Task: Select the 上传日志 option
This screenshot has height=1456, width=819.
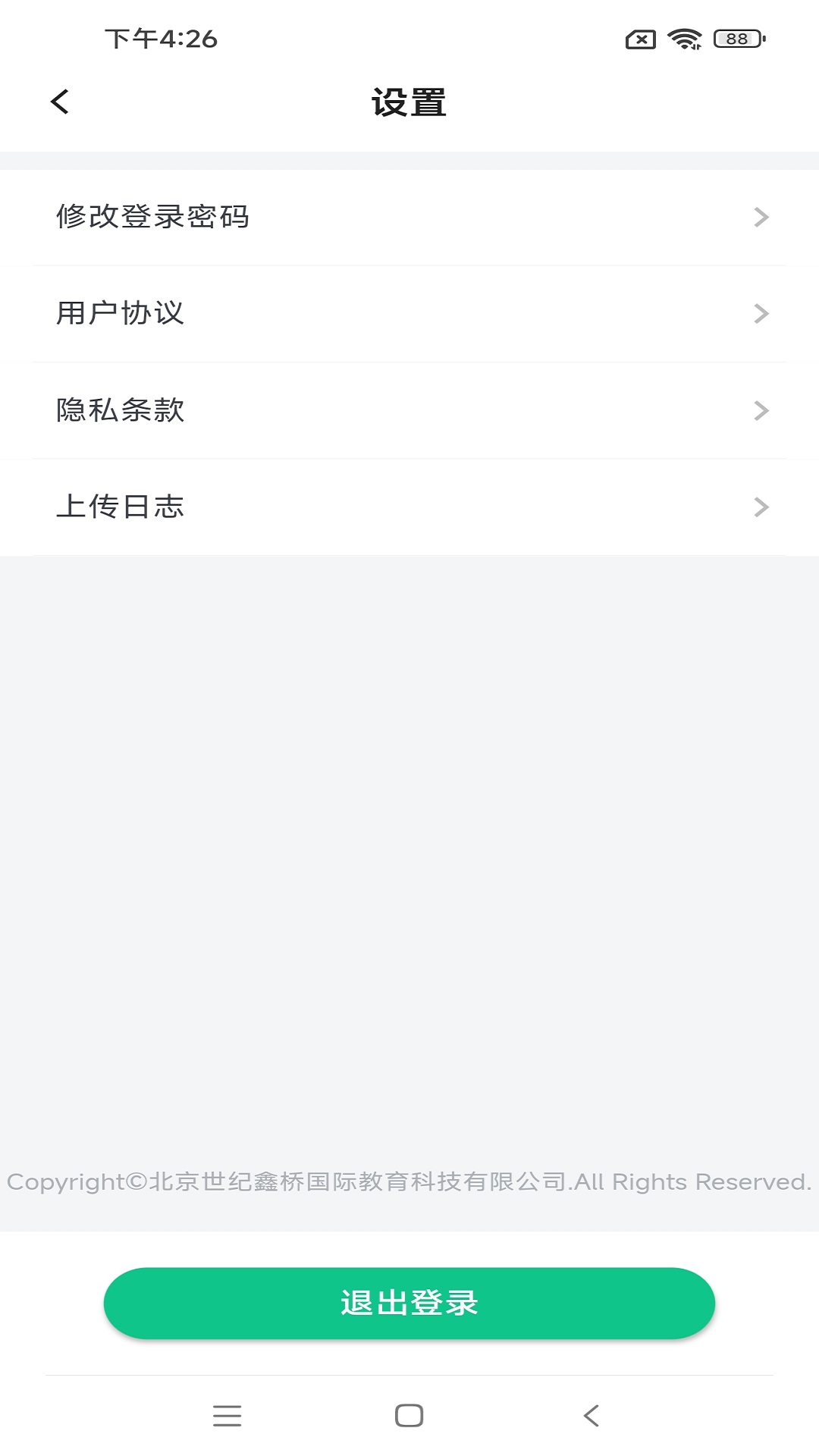Action: pyautogui.click(x=121, y=507)
